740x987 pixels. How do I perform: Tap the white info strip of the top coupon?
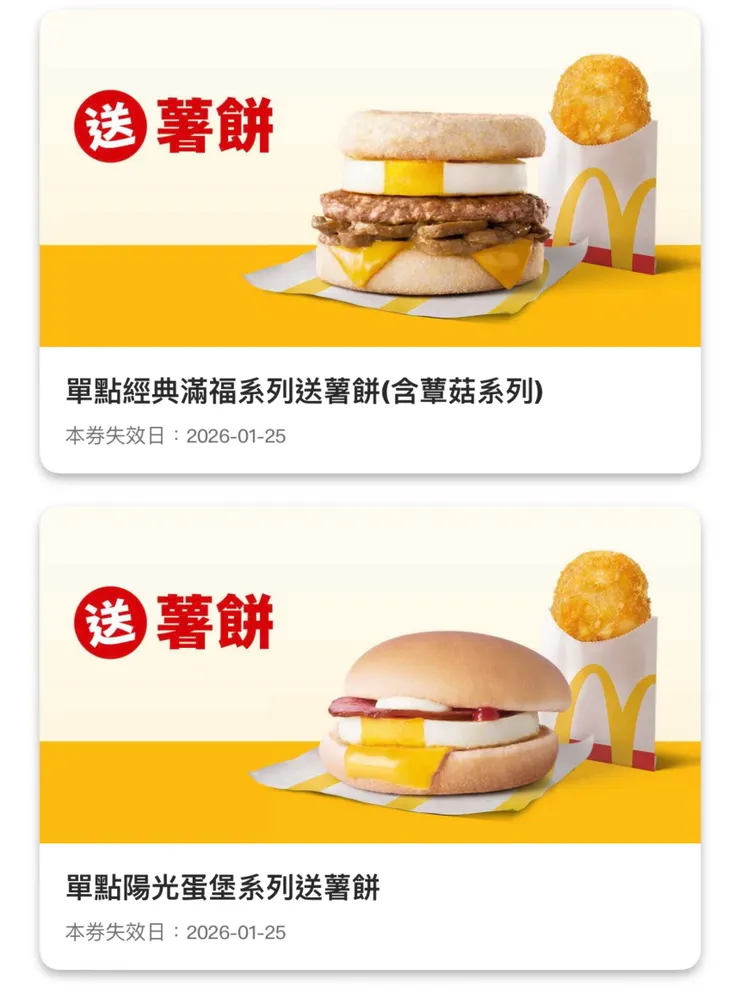[x=370, y=410]
